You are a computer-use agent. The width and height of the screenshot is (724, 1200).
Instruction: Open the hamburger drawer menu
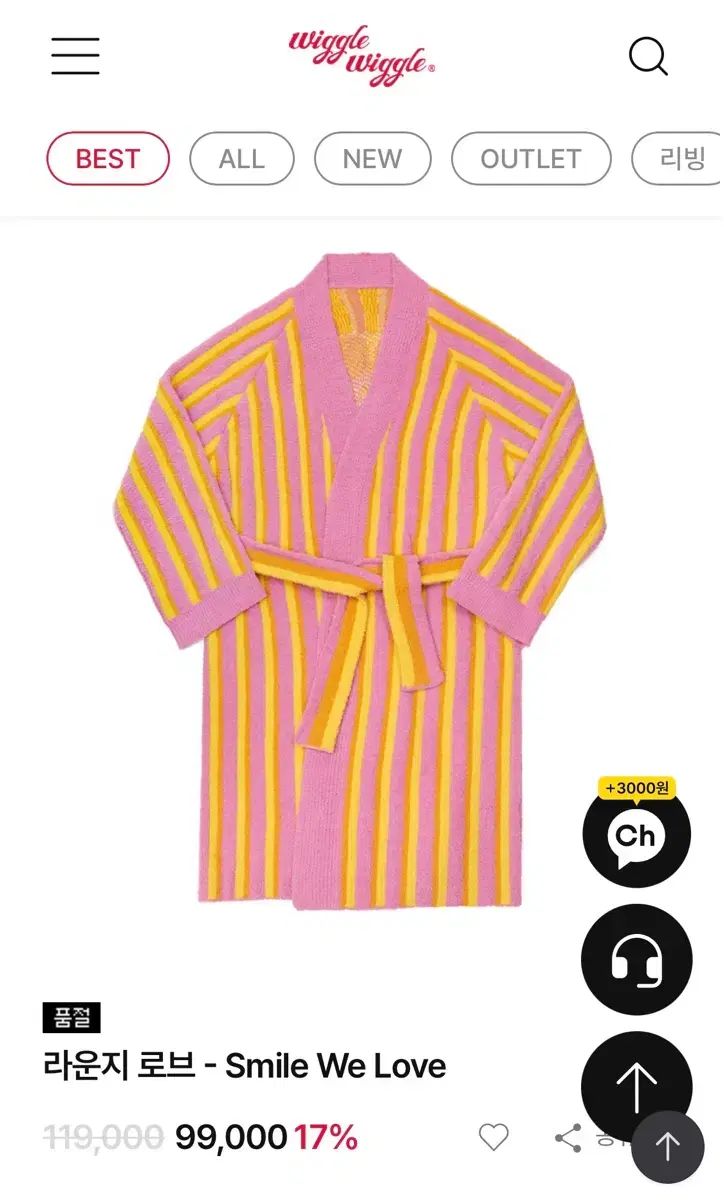[75, 56]
